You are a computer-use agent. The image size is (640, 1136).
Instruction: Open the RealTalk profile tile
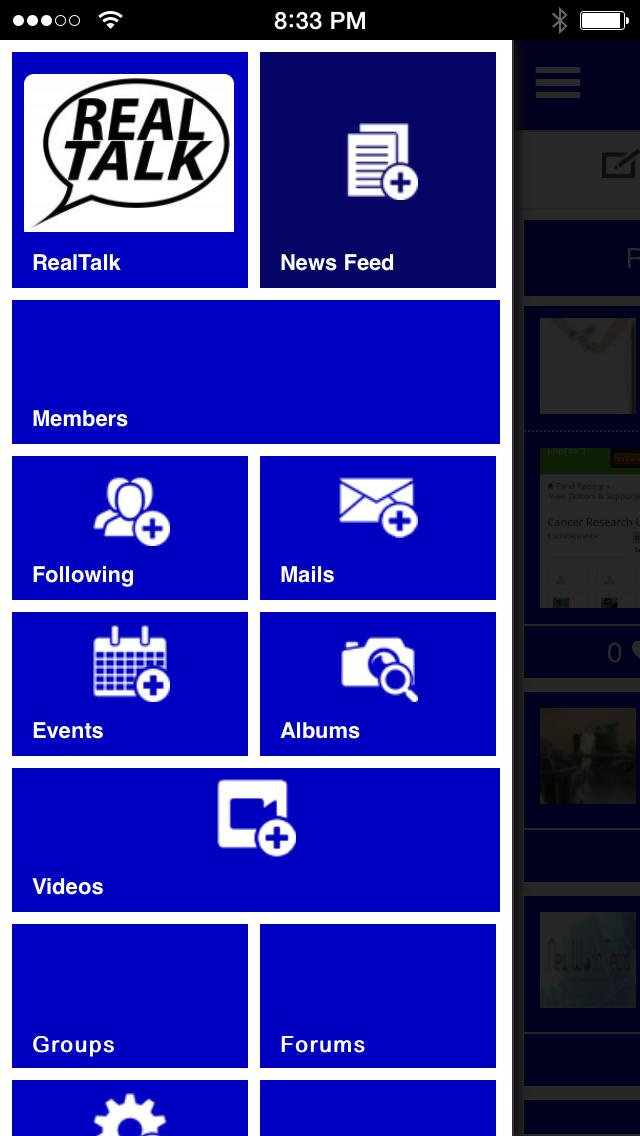pyautogui.click(x=130, y=170)
